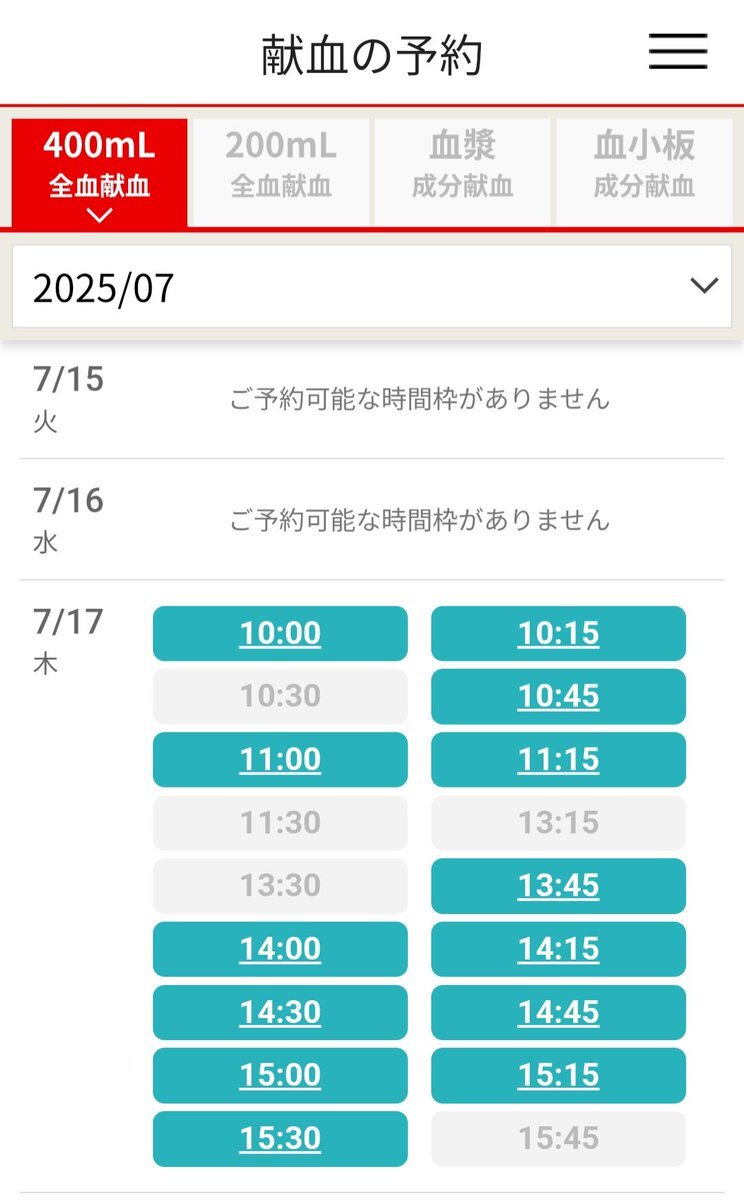This screenshot has width=744, height=1200.
Task: Select the 10:45 time slot
Action: (558, 696)
